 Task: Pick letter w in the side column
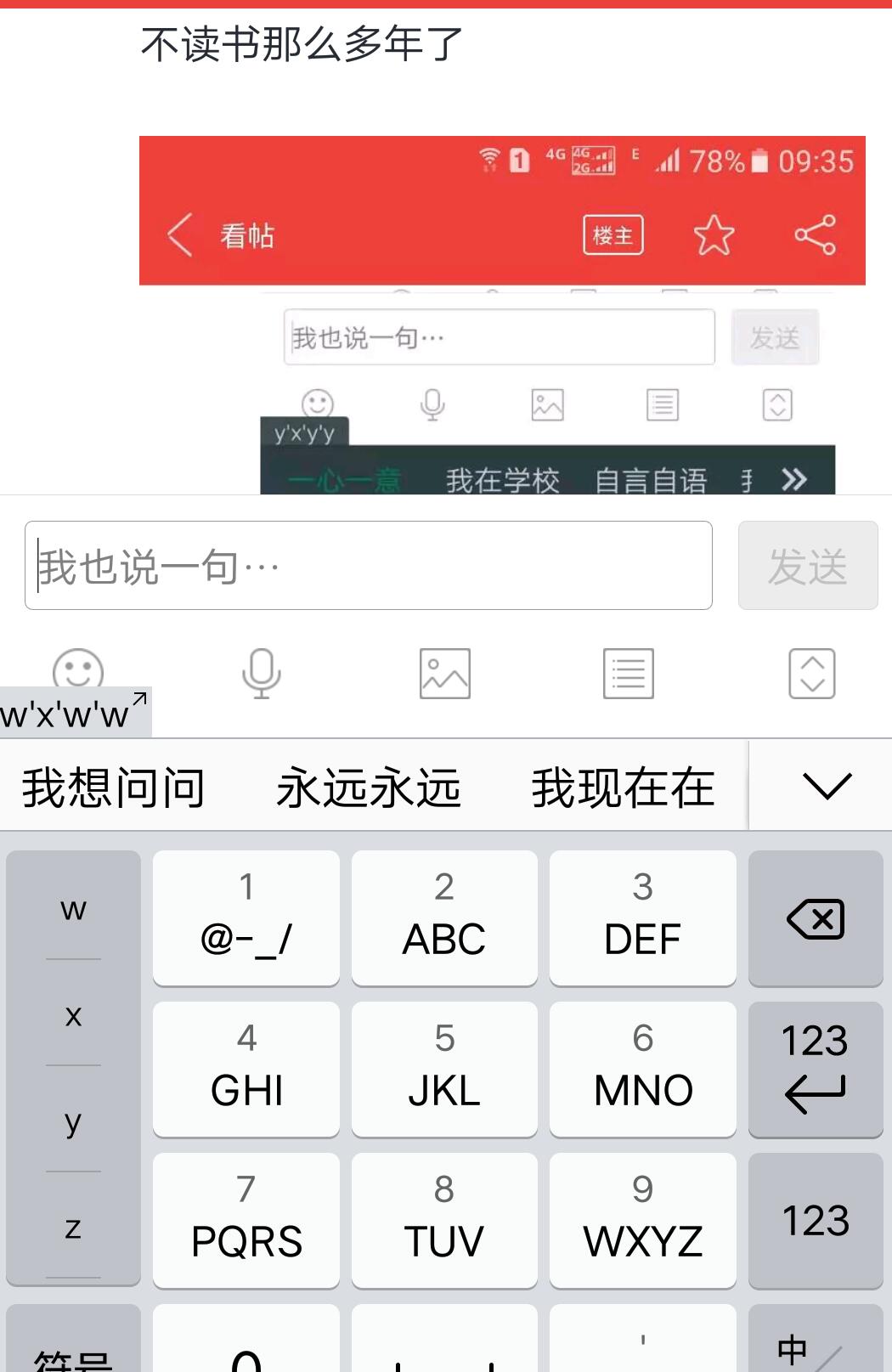coord(73,908)
